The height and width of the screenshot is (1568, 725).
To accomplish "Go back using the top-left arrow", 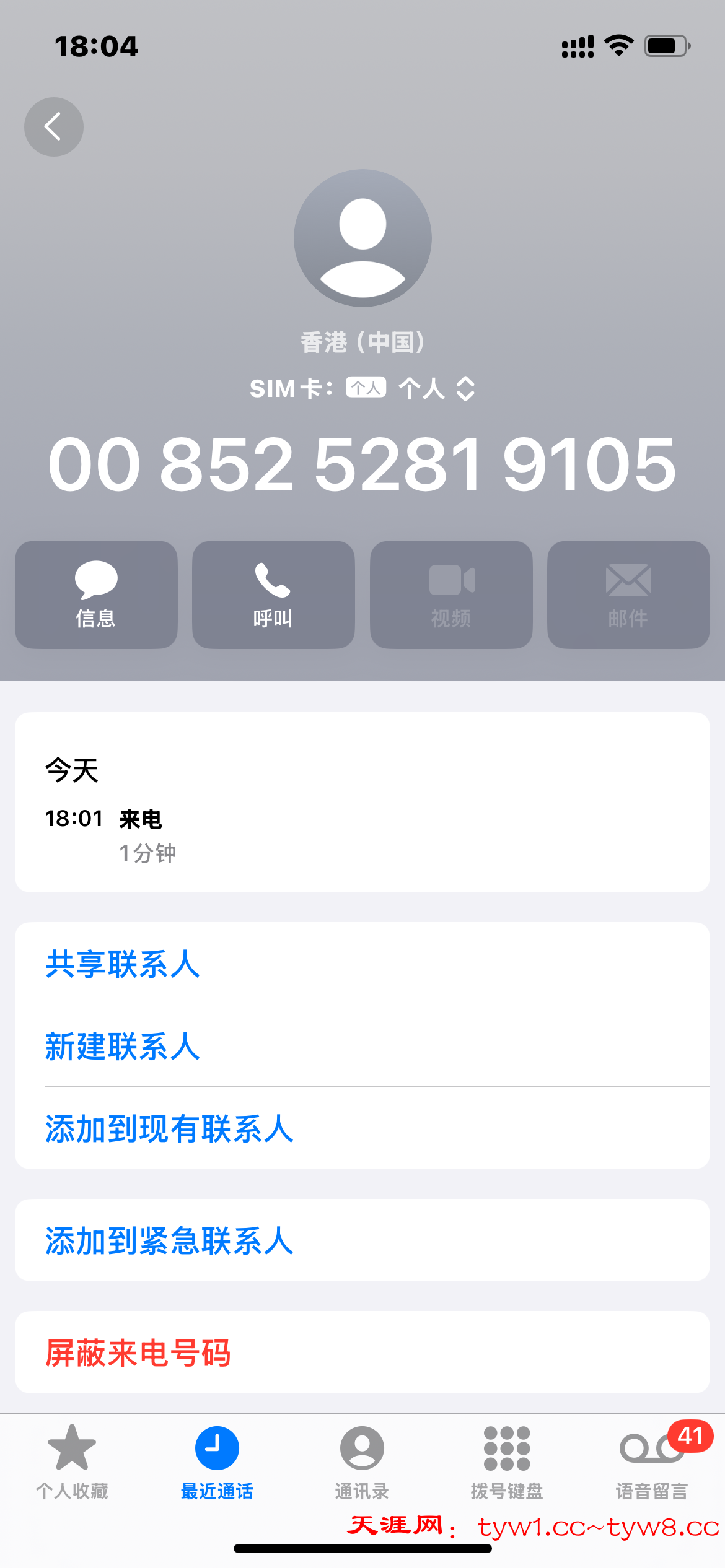I will (54, 127).
